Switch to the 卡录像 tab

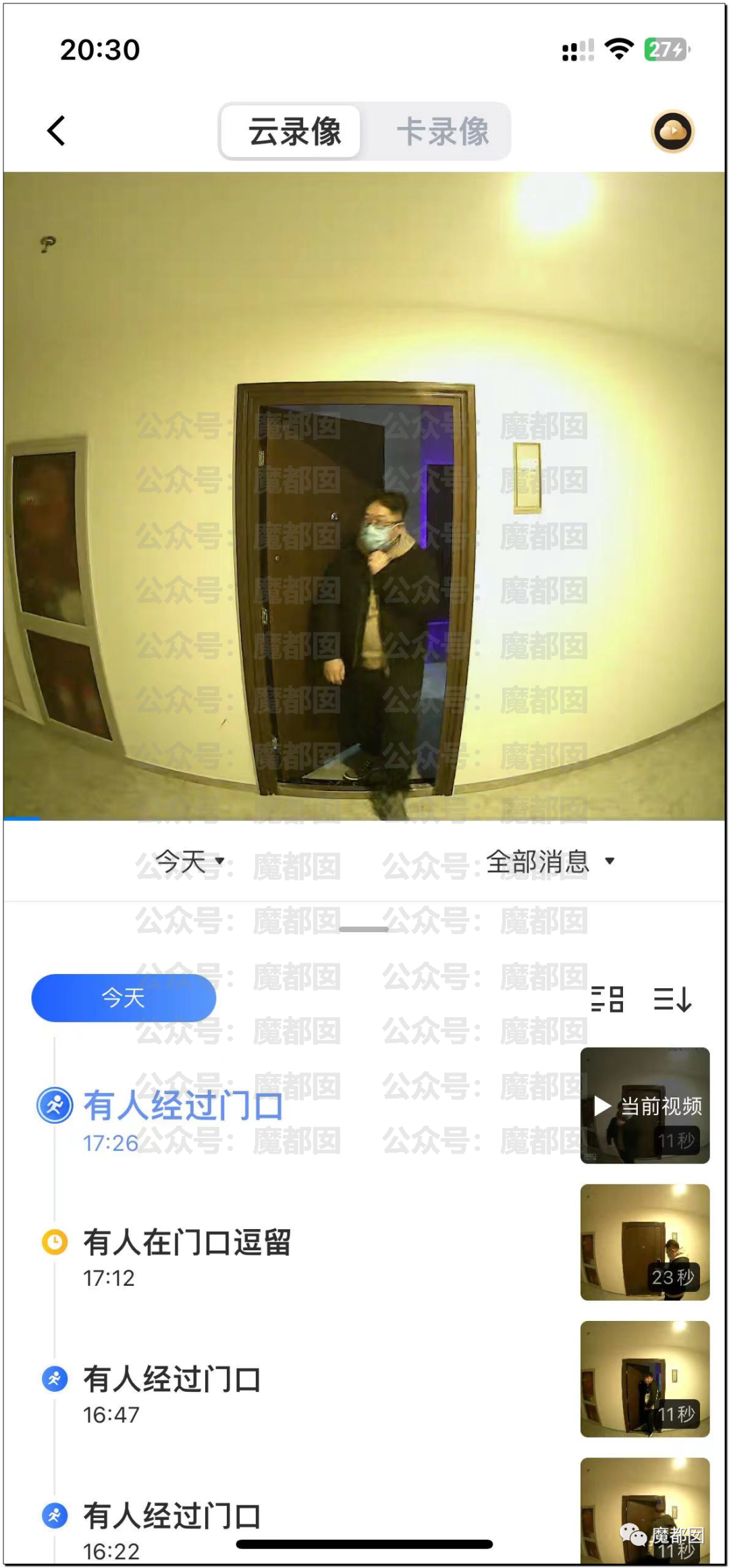click(x=442, y=131)
